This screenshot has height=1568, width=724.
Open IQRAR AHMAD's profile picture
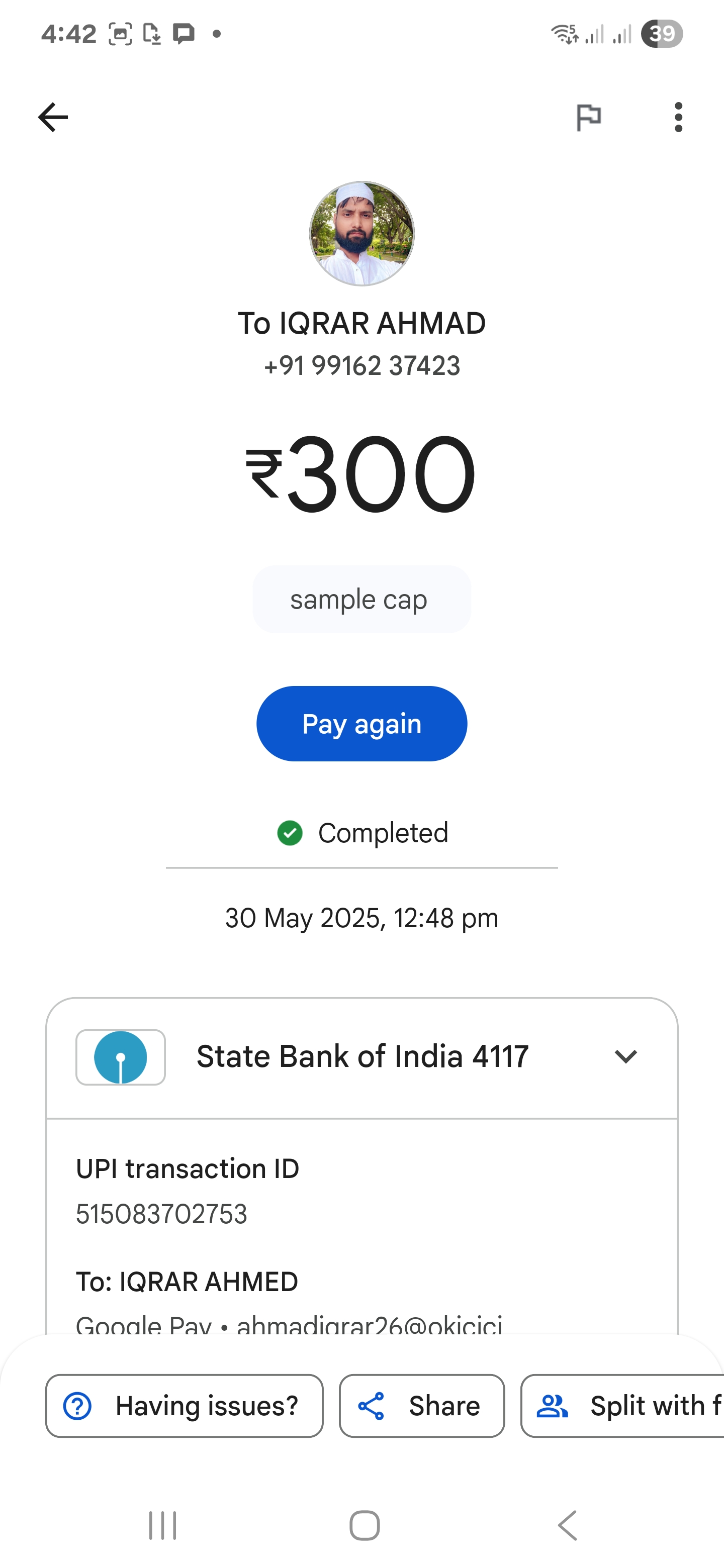361,233
